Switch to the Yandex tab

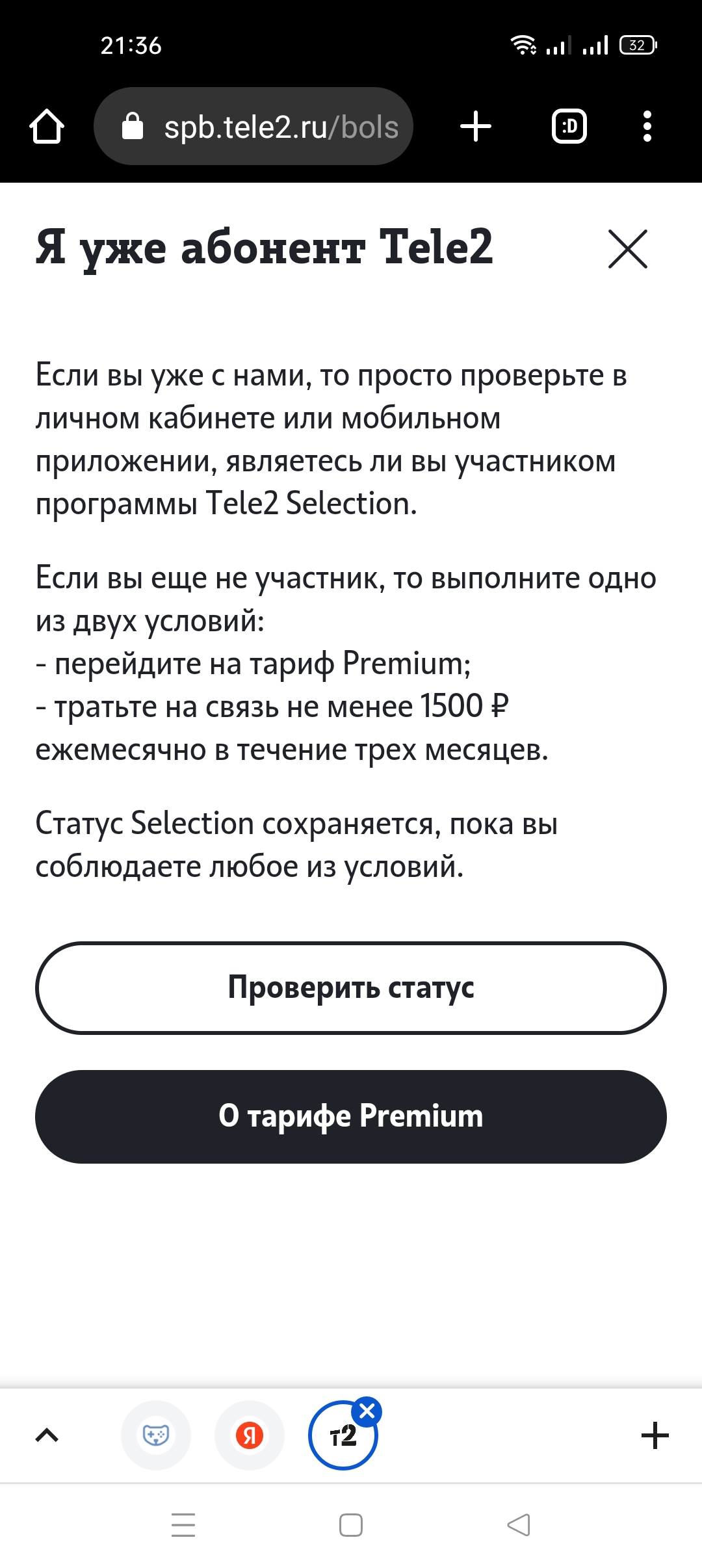click(250, 1435)
